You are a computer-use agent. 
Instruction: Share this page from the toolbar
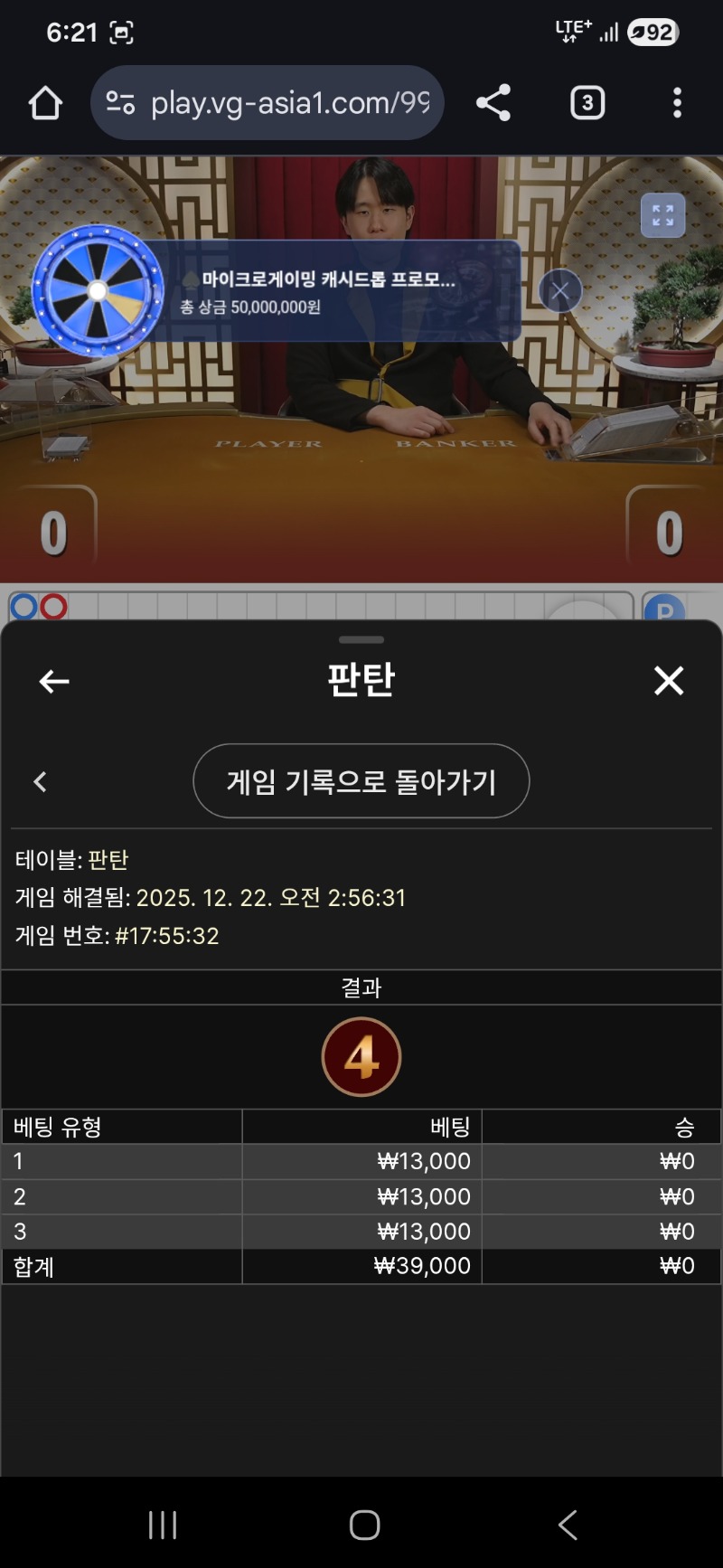[x=493, y=103]
